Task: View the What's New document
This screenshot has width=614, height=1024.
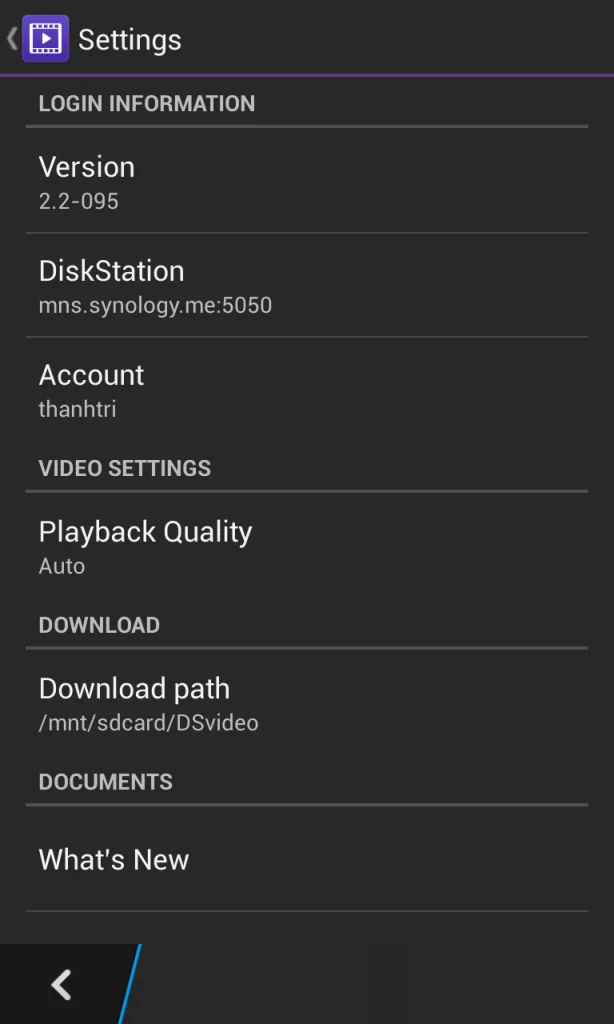Action: (306, 860)
